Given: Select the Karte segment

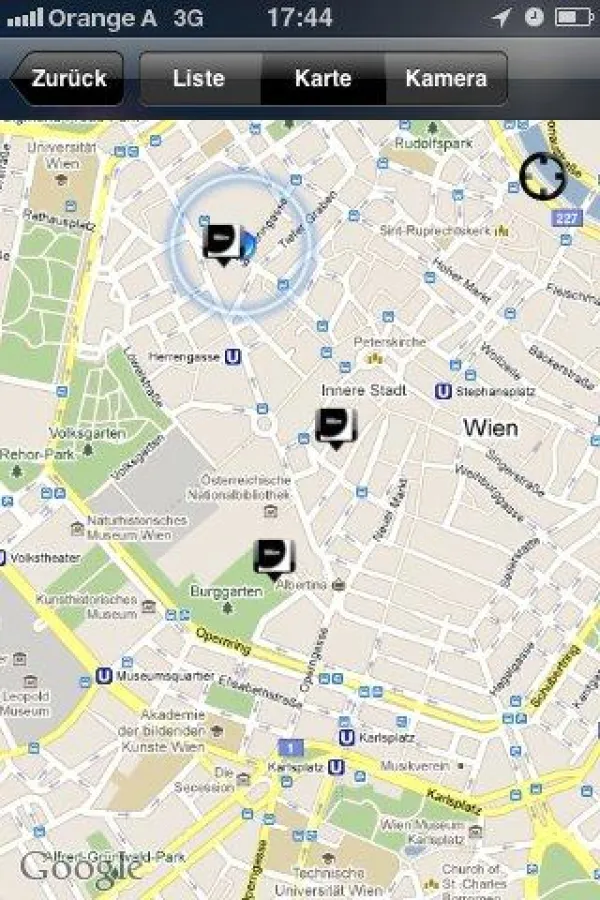Looking at the screenshot, I should point(323,79).
